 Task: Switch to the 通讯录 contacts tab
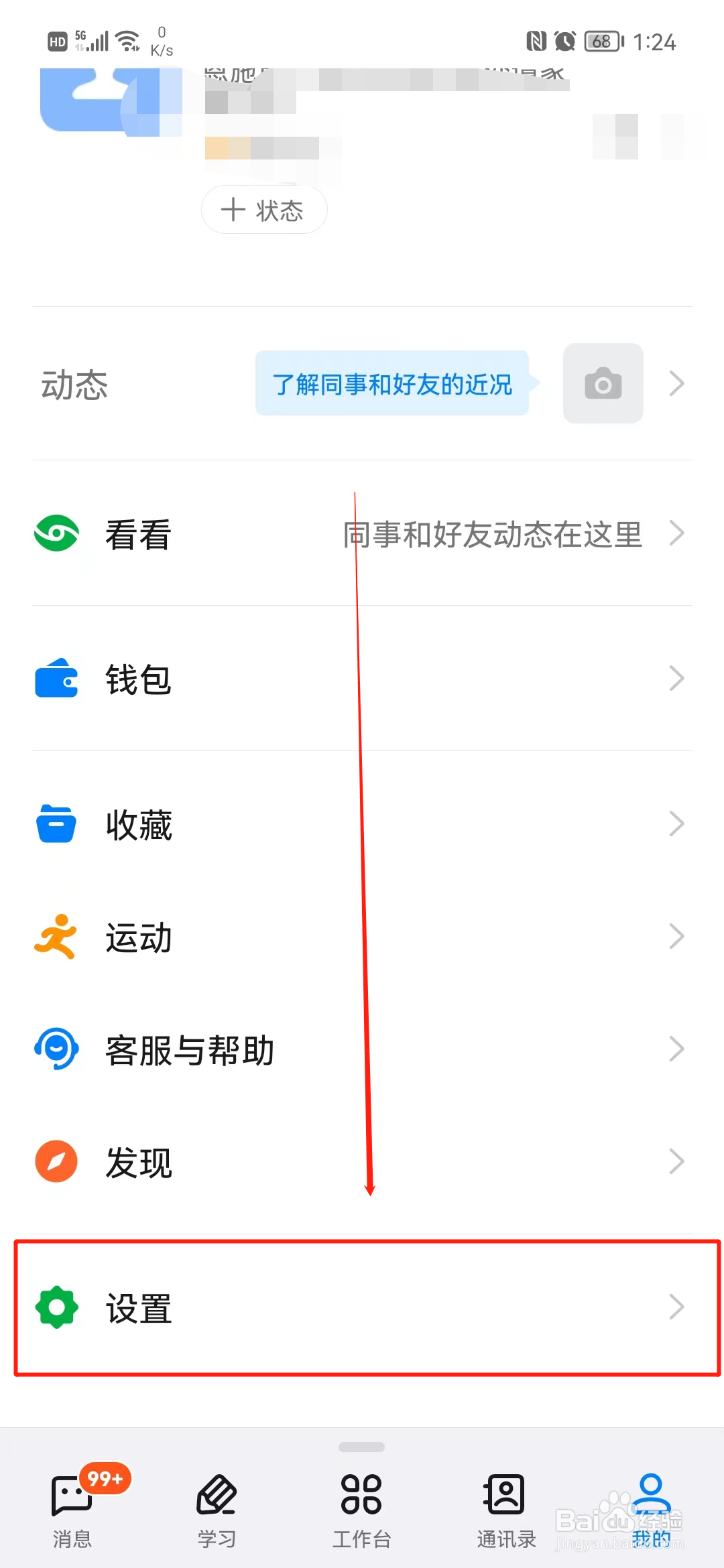[505, 1501]
